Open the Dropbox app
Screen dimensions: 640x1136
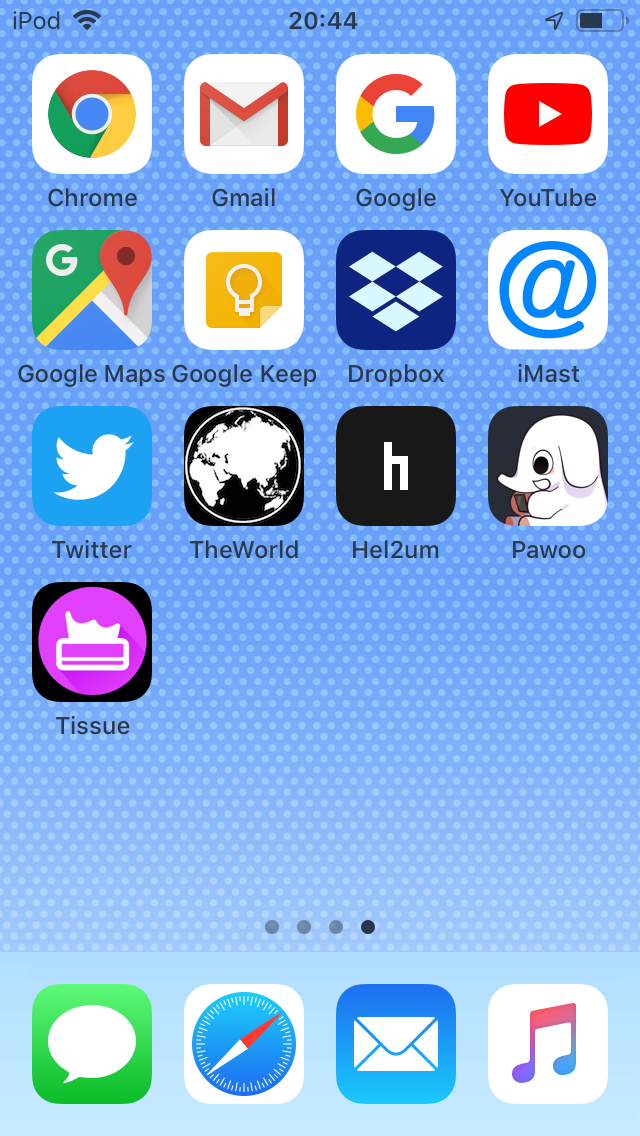coord(396,290)
